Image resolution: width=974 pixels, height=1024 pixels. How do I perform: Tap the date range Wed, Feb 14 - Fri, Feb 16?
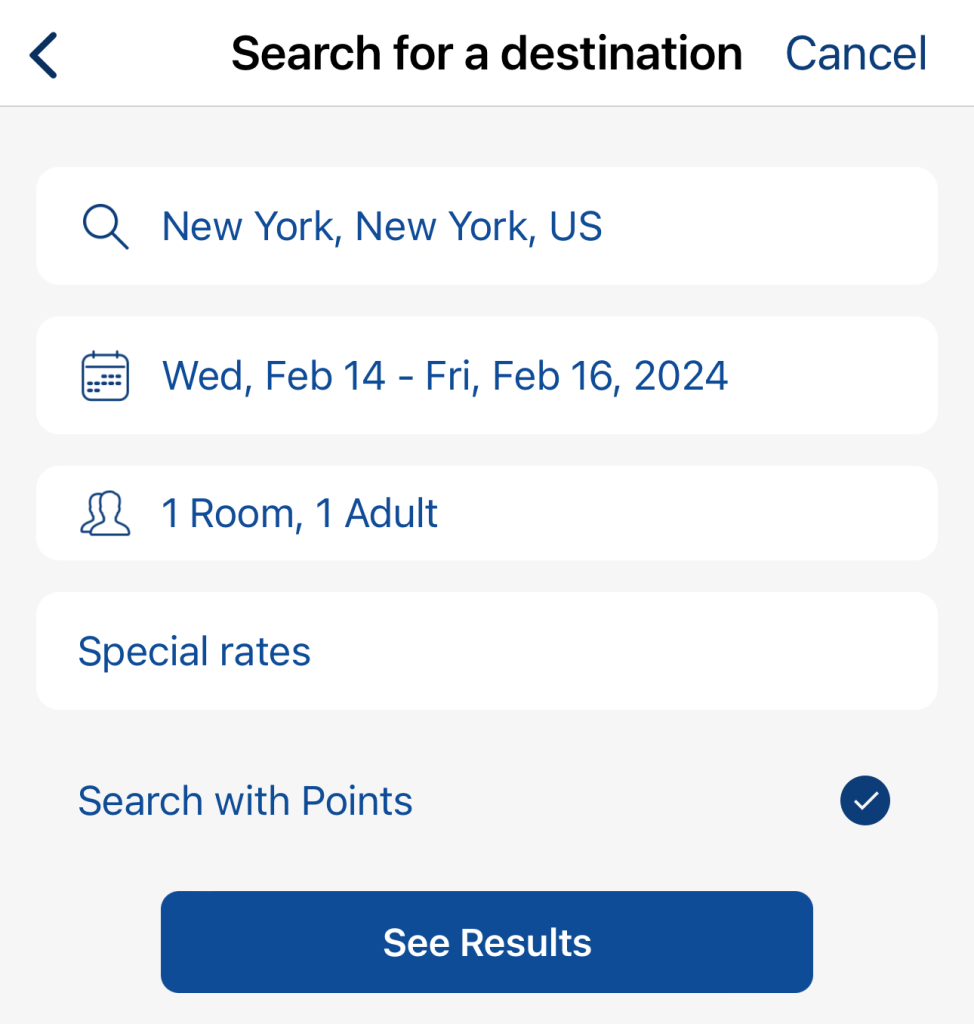445,375
